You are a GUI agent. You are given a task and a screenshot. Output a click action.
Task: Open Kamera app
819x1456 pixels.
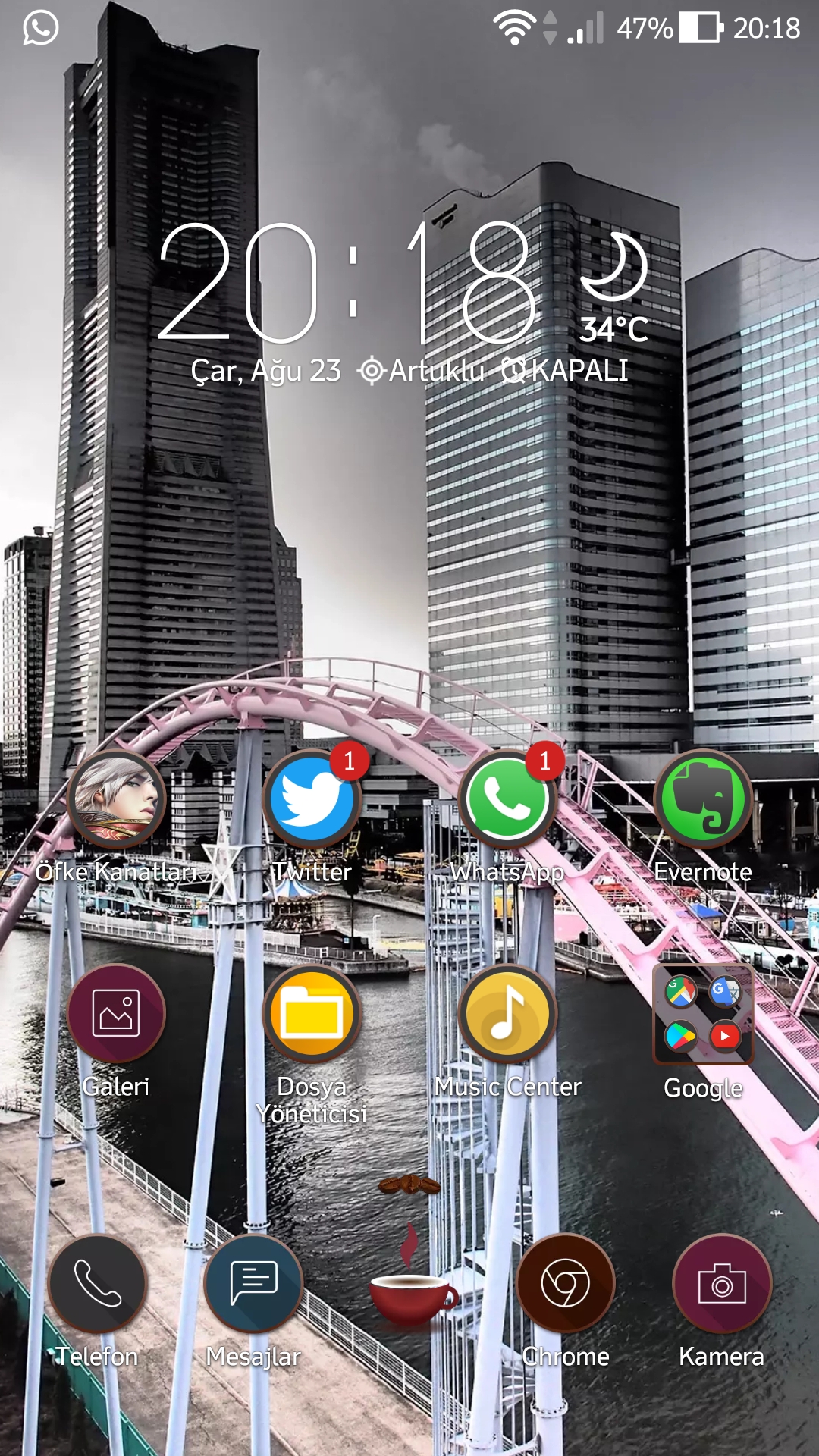pos(722,1284)
